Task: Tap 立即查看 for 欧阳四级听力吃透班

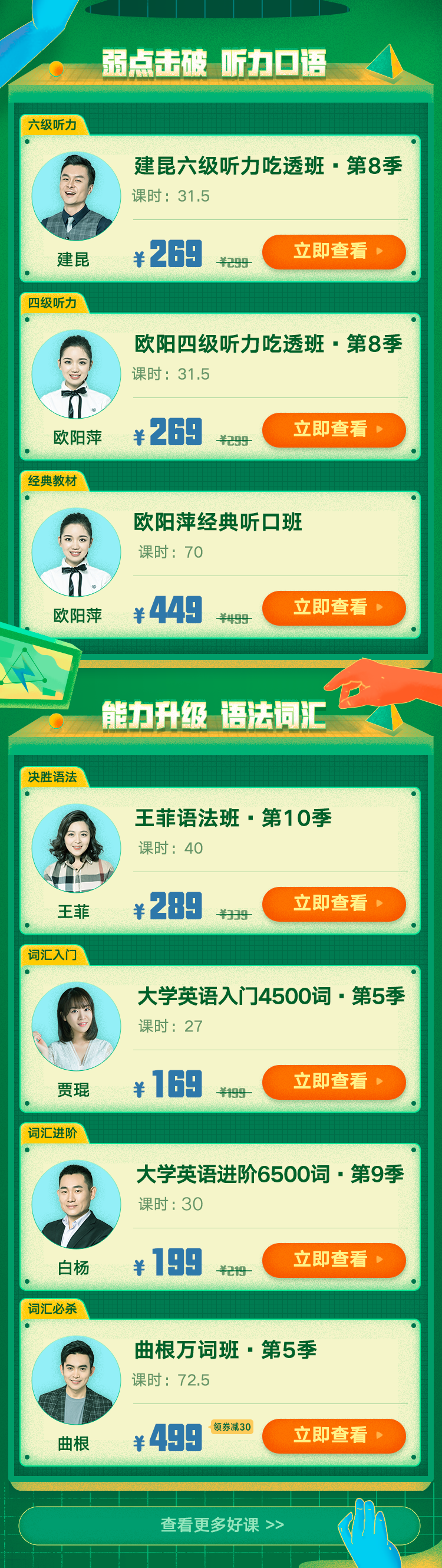Action: pyautogui.click(x=333, y=430)
